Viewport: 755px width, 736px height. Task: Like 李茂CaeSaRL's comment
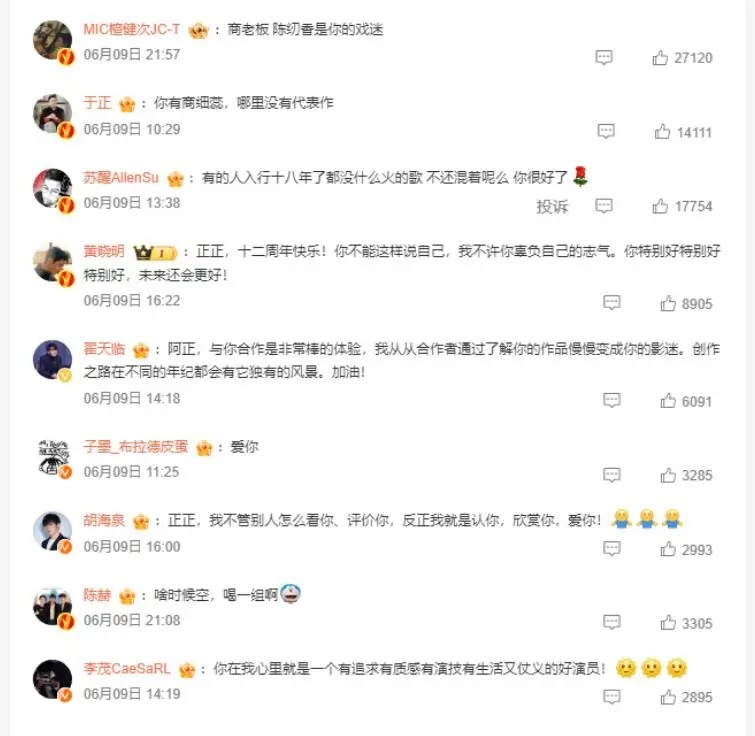(668, 696)
